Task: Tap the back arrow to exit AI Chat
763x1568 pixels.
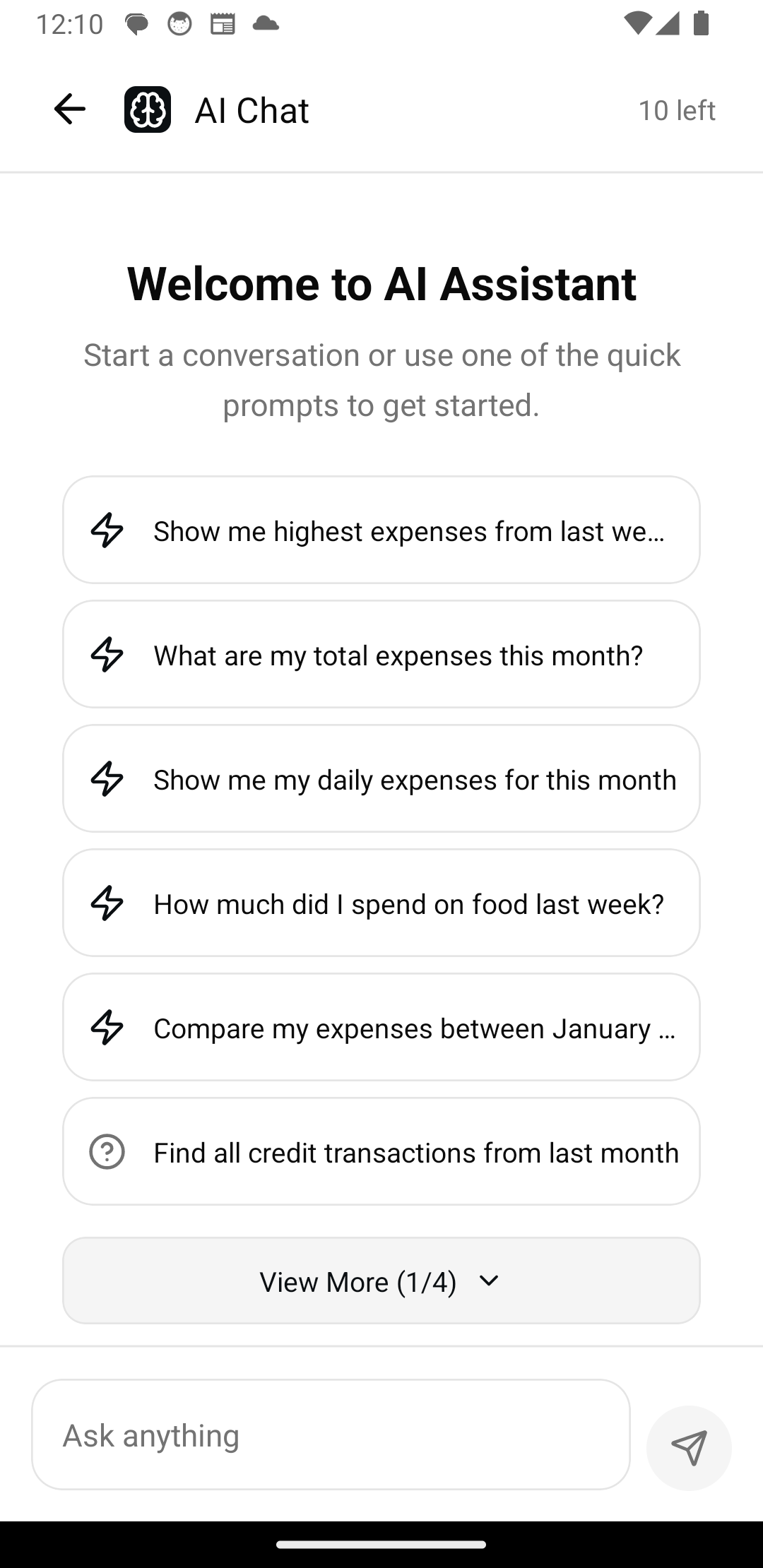Action: pyautogui.click(x=69, y=109)
